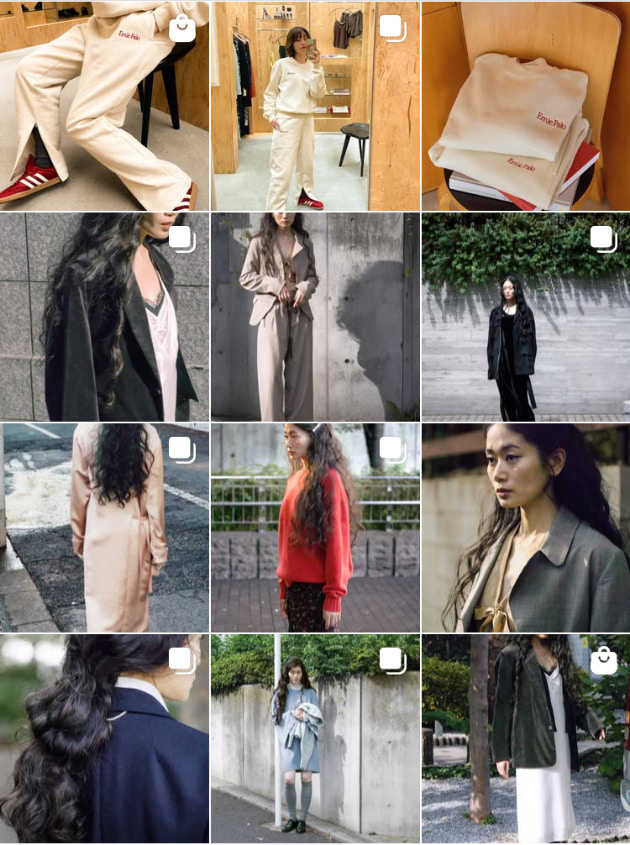Open the pink satin coat back view post
This screenshot has width=630, height=845.
tap(104, 527)
